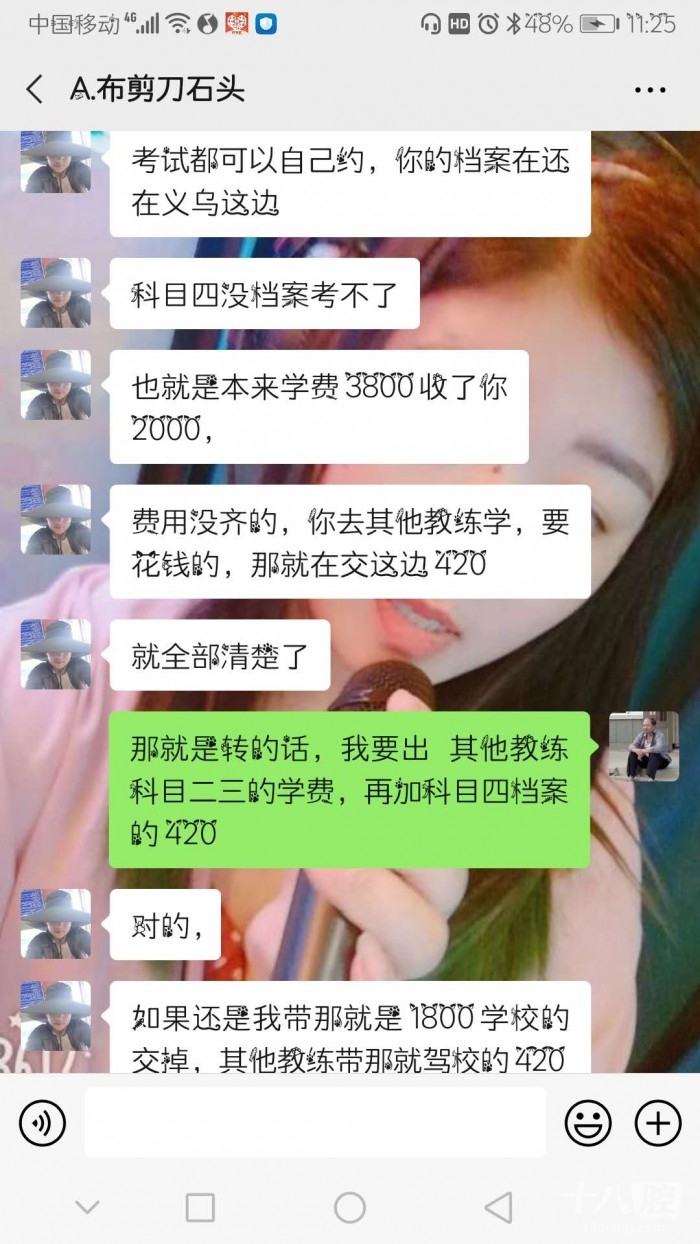Open contact avatar beside 科目四没档案考不了
The height and width of the screenshot is (1244, 700).
coord(56,293)
